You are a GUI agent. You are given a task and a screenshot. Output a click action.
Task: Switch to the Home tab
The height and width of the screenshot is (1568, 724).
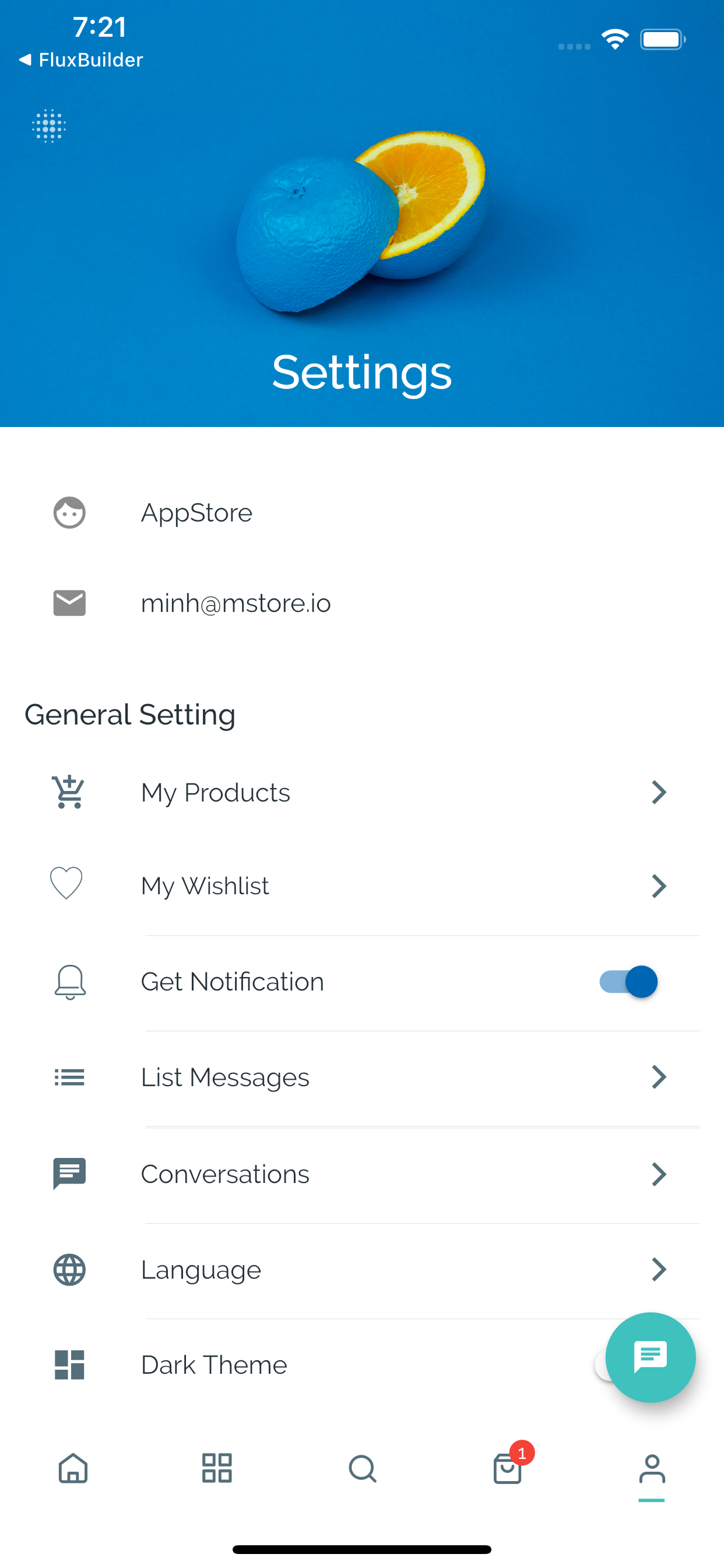click(x=73, y=1468)
